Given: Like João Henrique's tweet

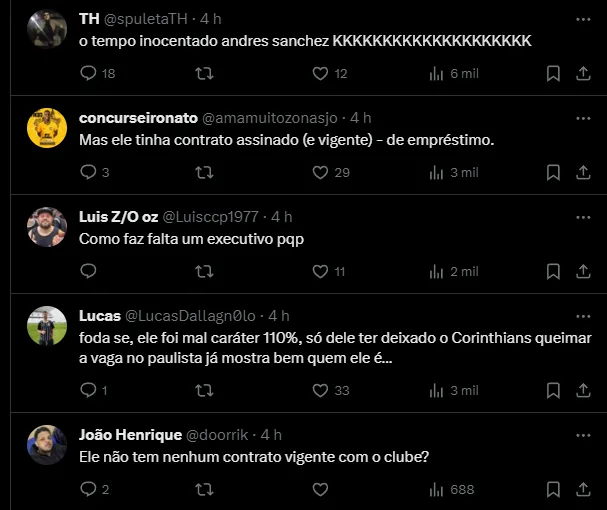Looking at the screenshot, I should [320, 489].
